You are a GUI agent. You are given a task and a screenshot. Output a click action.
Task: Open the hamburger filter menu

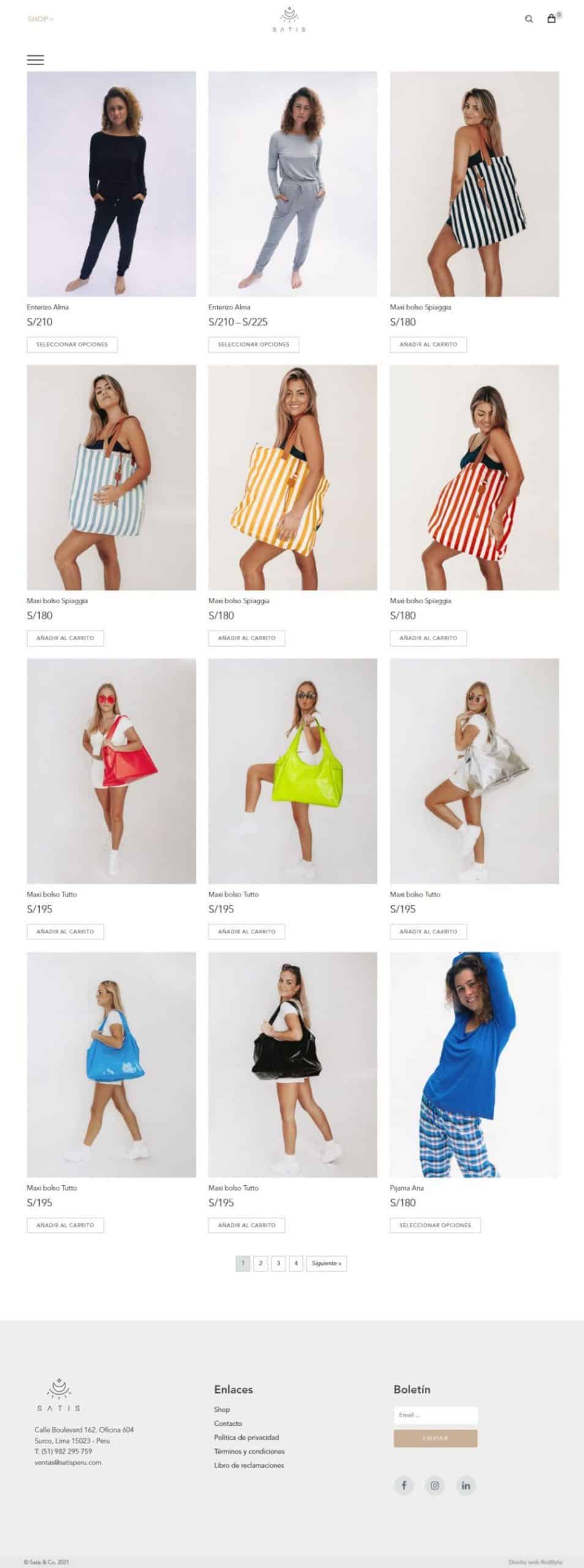pos(36,60)
